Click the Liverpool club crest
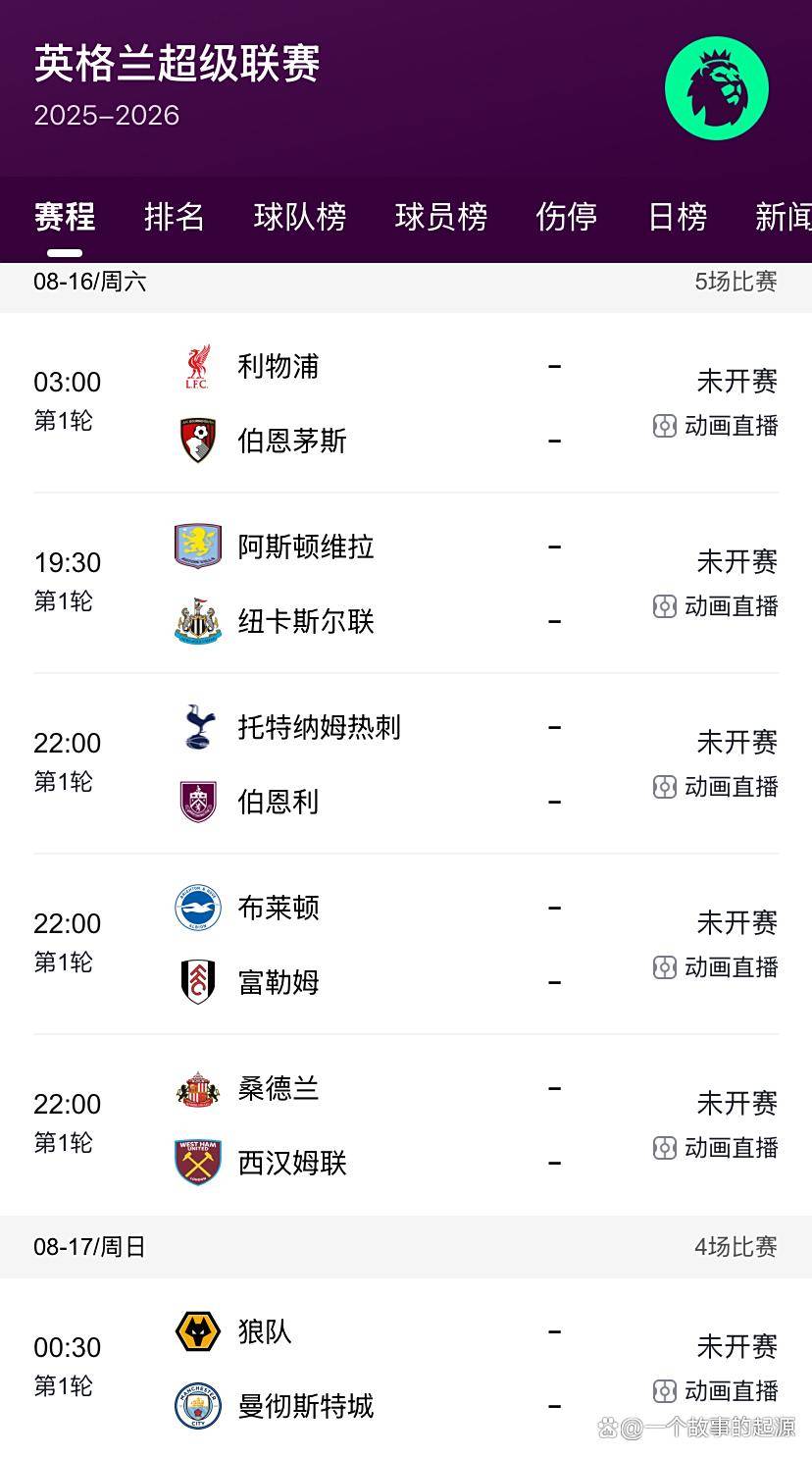 pos(197,367)
